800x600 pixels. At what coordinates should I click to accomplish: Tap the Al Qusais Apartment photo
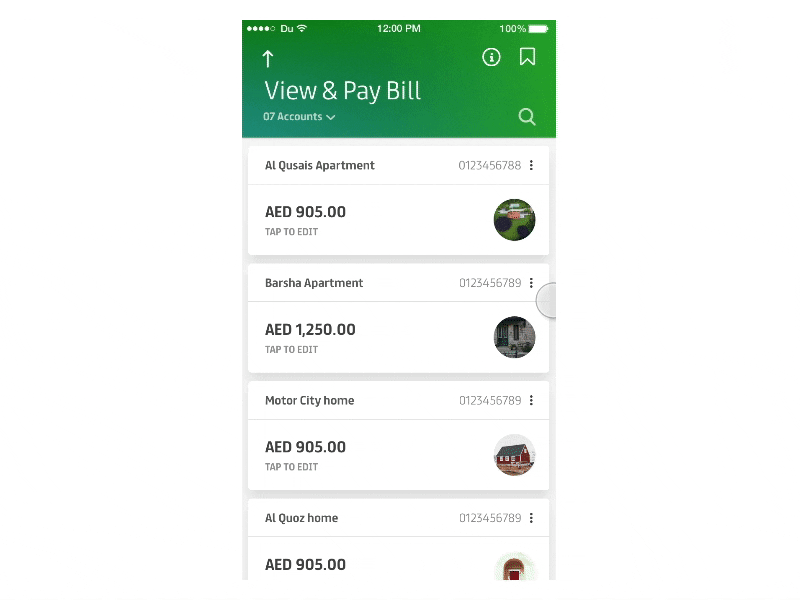(x=515, y=220)
